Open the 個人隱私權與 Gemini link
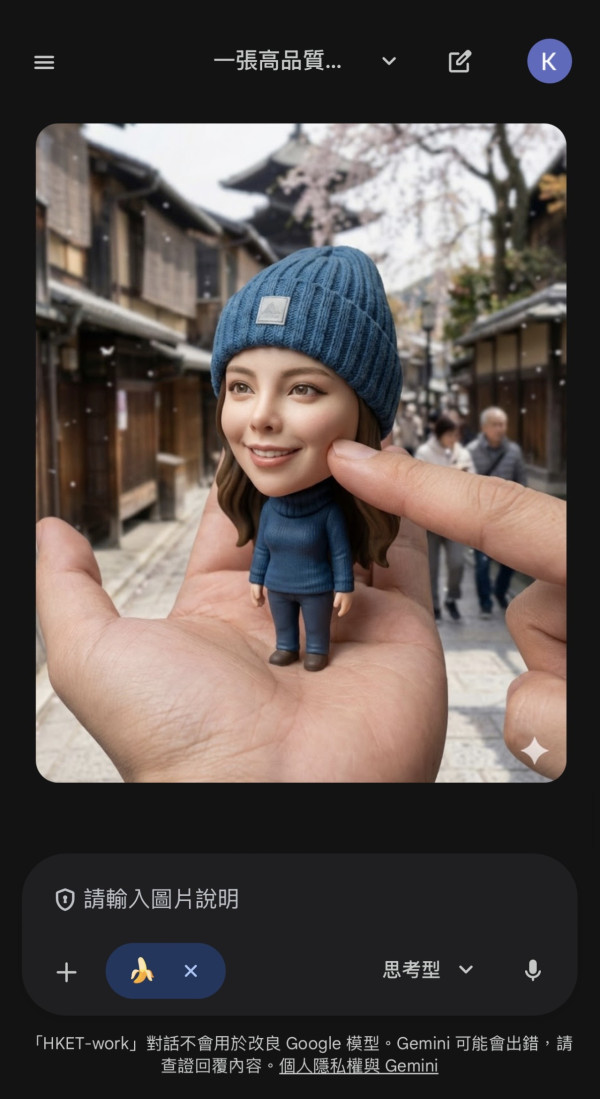This screenshot has width=600, height=1099. coord(358,1066)
